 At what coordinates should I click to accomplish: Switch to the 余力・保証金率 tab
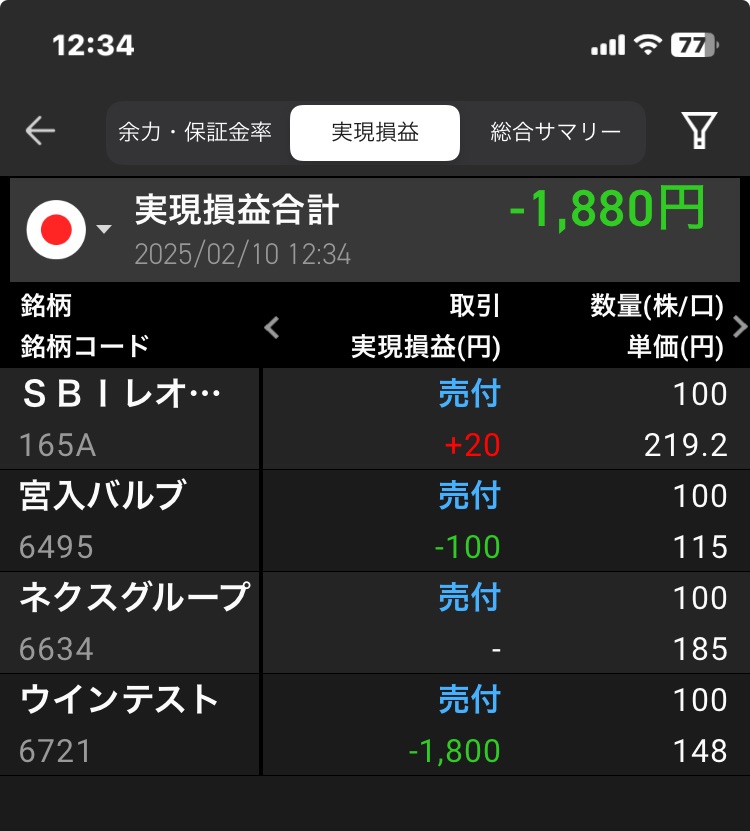coord(195,133)
